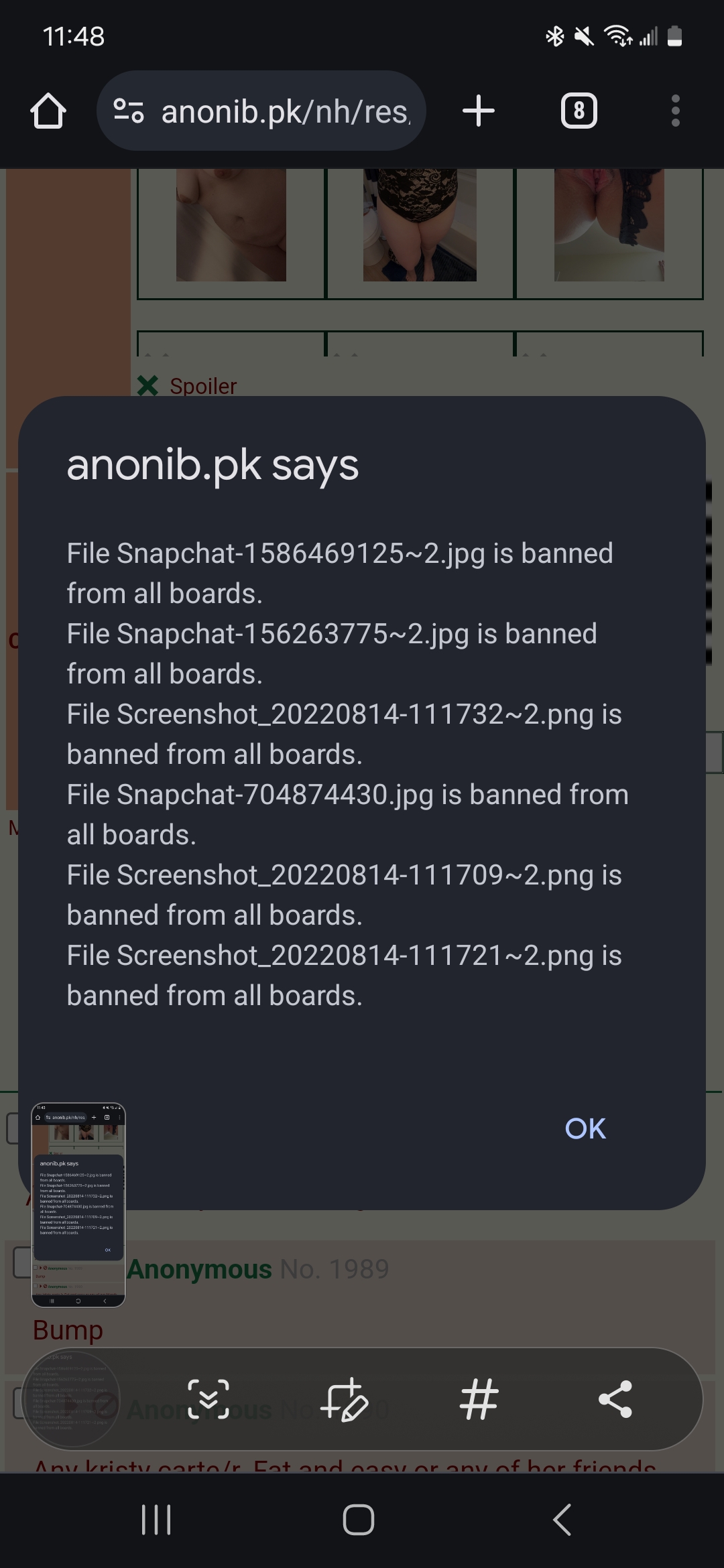Open the tab switcher showing 8 tabs
The width and height of the screenshot is (724, 1568).
tap(579, 111)
